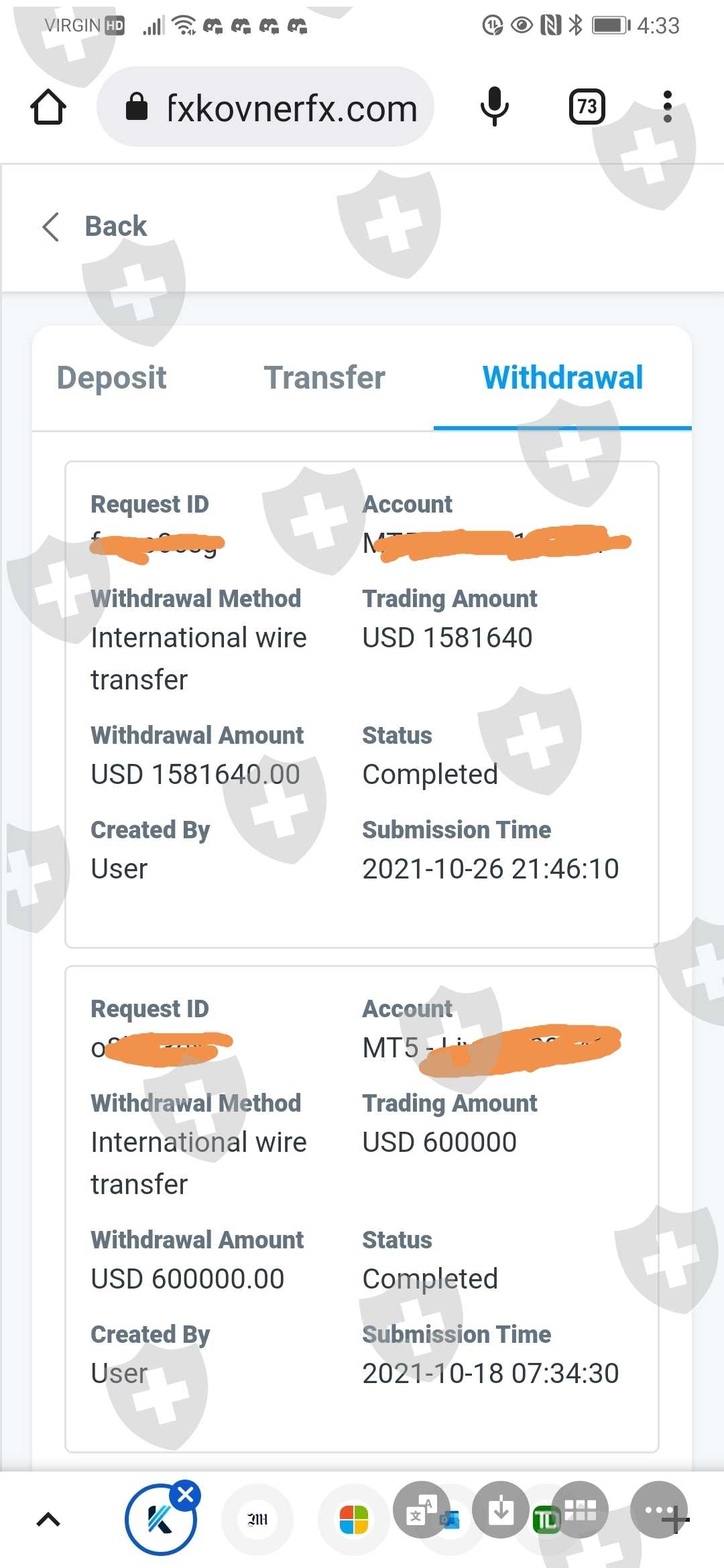Screen dimensions: 724x1568
Task: Expand the tab strip with the up chevron
Action: [x=48, y=1520]
